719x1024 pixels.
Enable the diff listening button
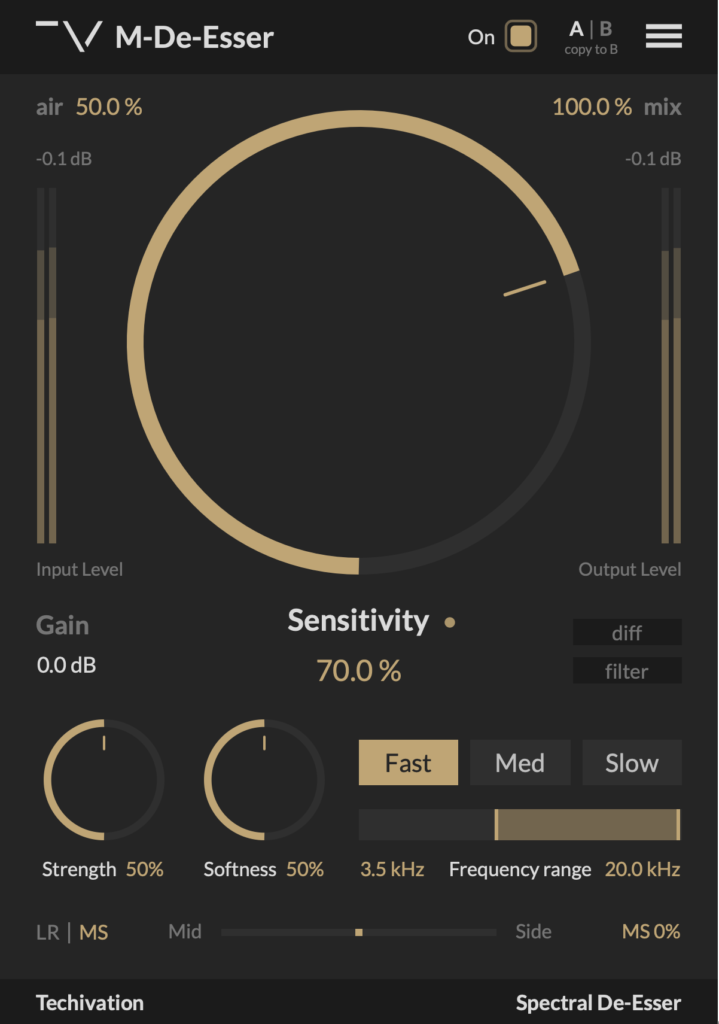pyautogui.click(x=627, y=633)
